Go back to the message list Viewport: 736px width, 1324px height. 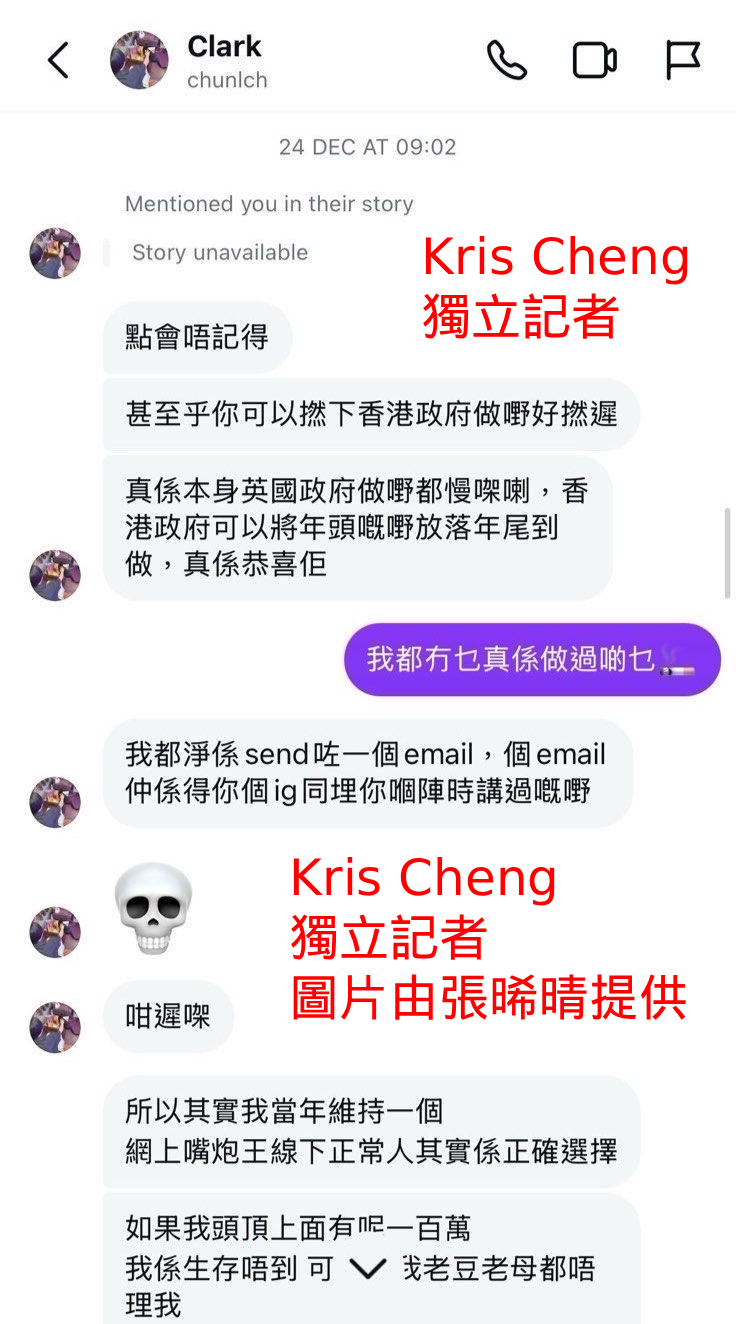[58, 61]
